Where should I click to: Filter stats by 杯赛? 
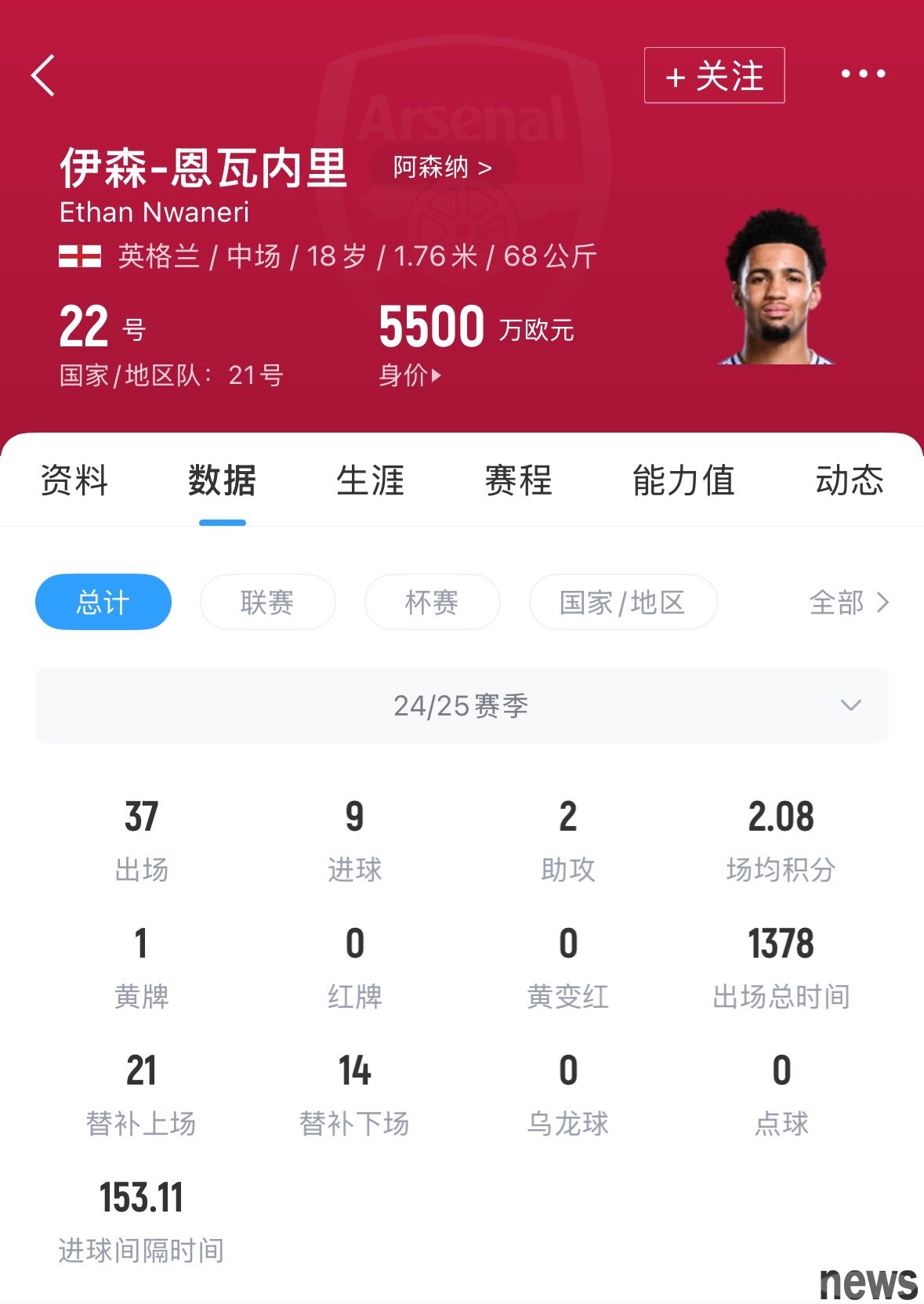click(432, 602)
